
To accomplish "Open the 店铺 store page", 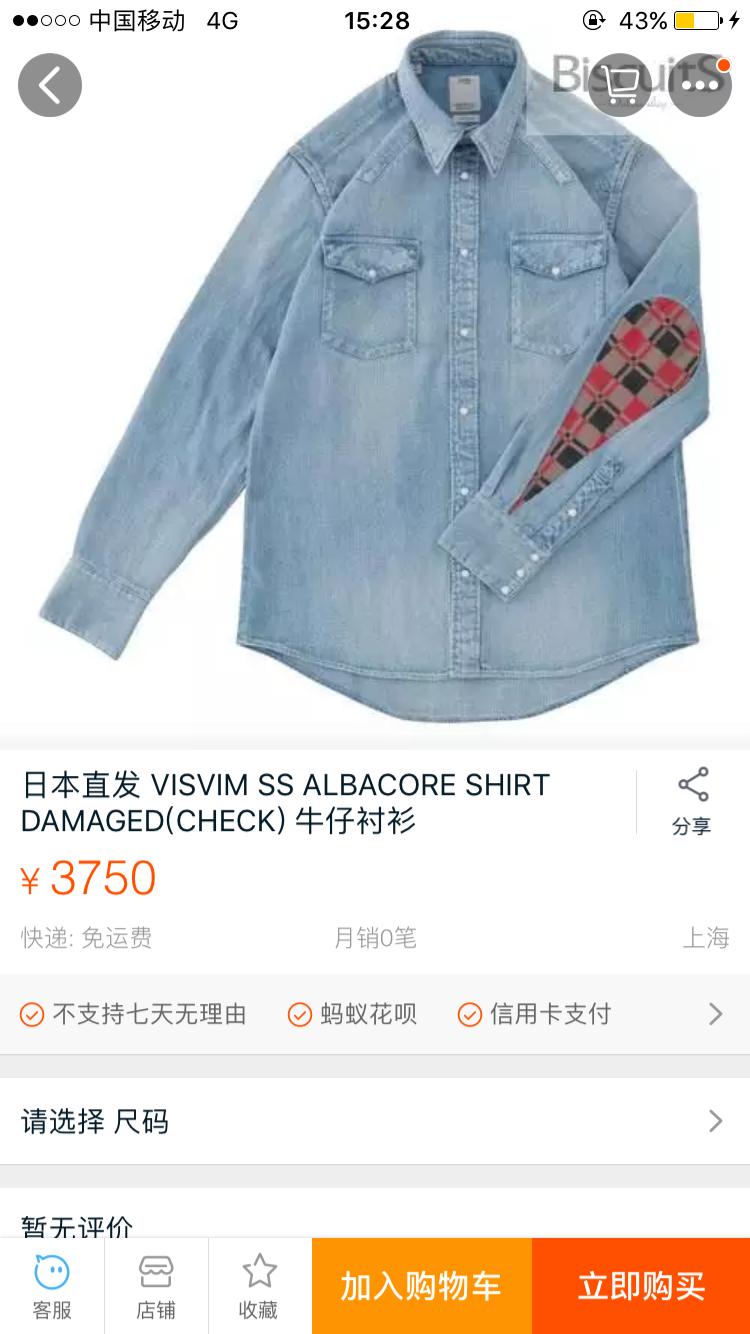I will 156,1285.
